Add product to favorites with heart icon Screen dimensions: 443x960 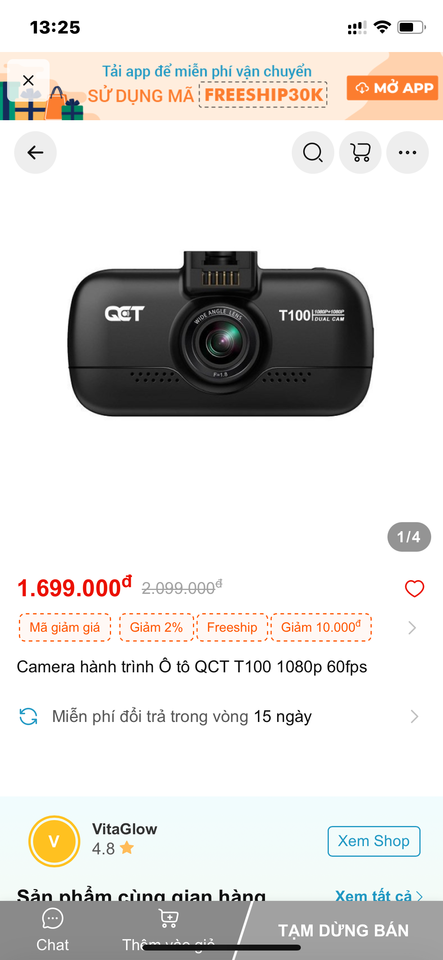point(414,589)
